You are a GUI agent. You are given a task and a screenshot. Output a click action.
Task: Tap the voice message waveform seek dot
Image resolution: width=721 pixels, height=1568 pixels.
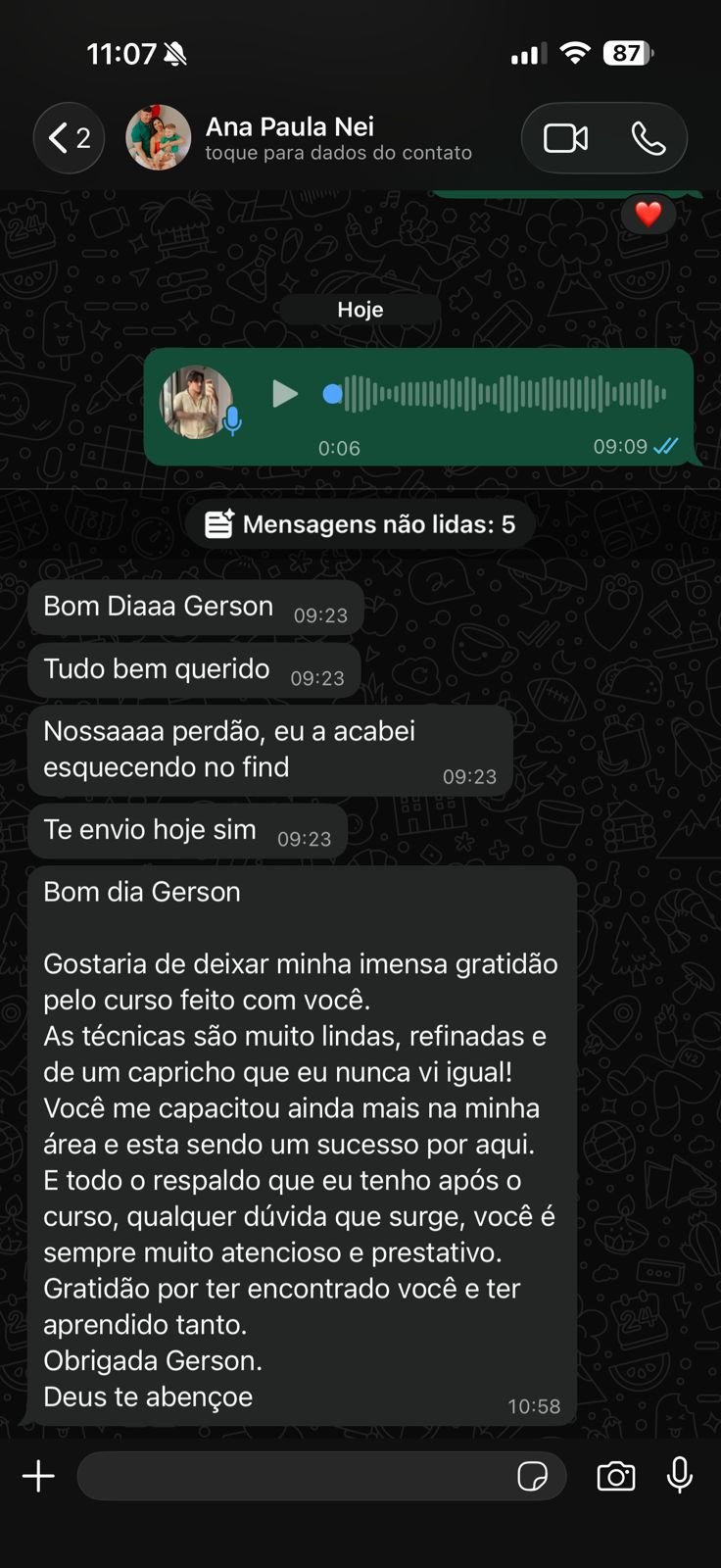[333, 394]
